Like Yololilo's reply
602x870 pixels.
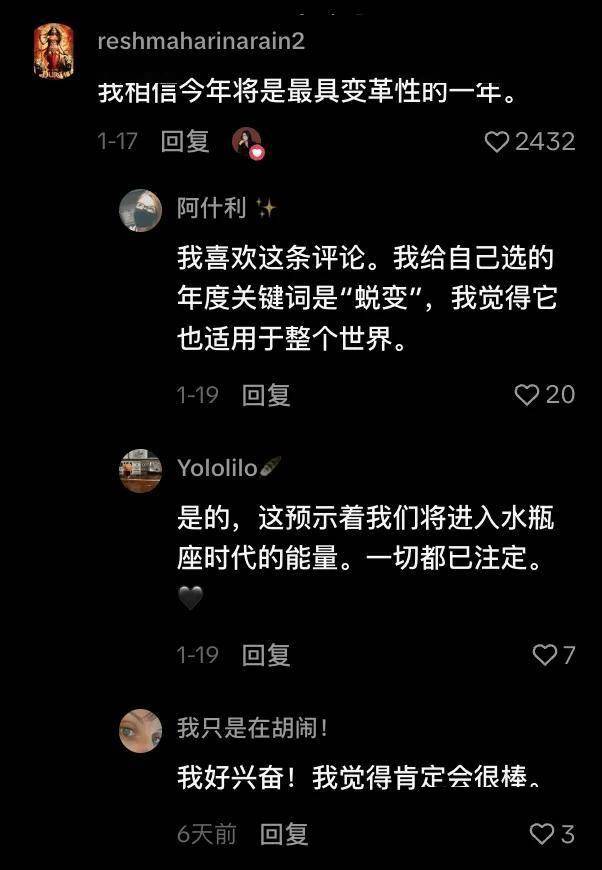(x=544, y=655)
